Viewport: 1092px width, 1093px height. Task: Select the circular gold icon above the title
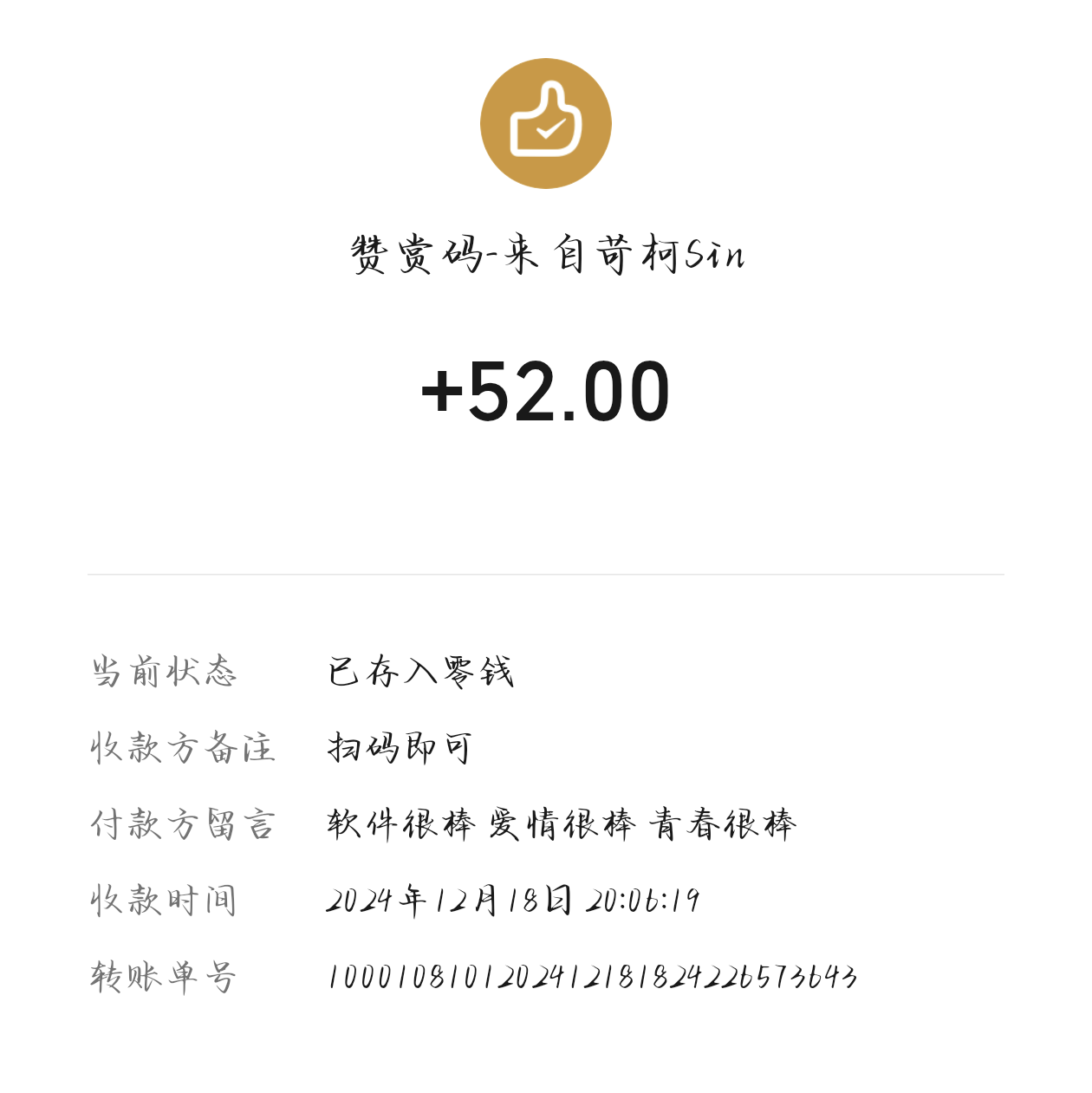click(x=546, y=122)
